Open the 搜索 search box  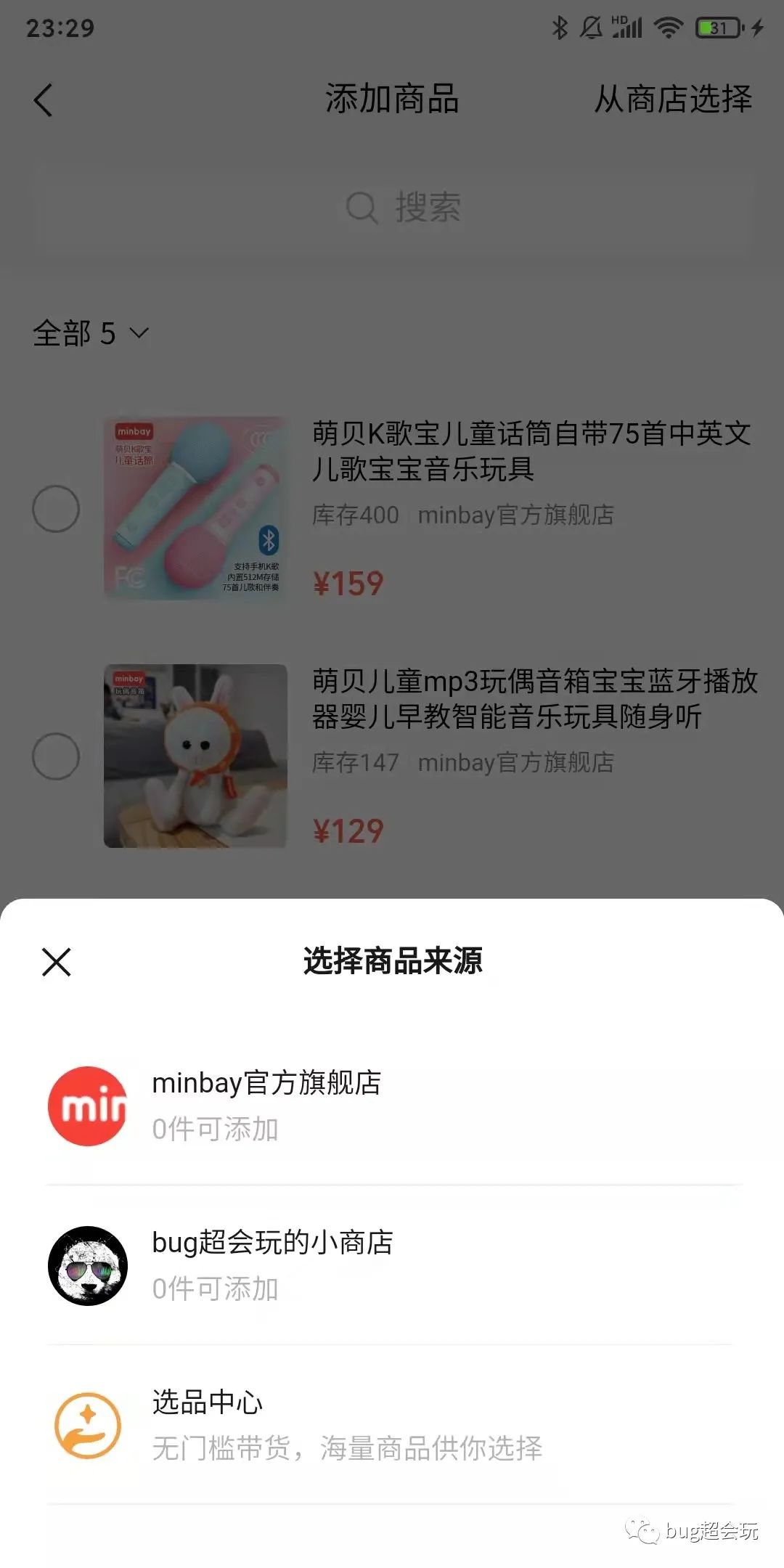392,208
